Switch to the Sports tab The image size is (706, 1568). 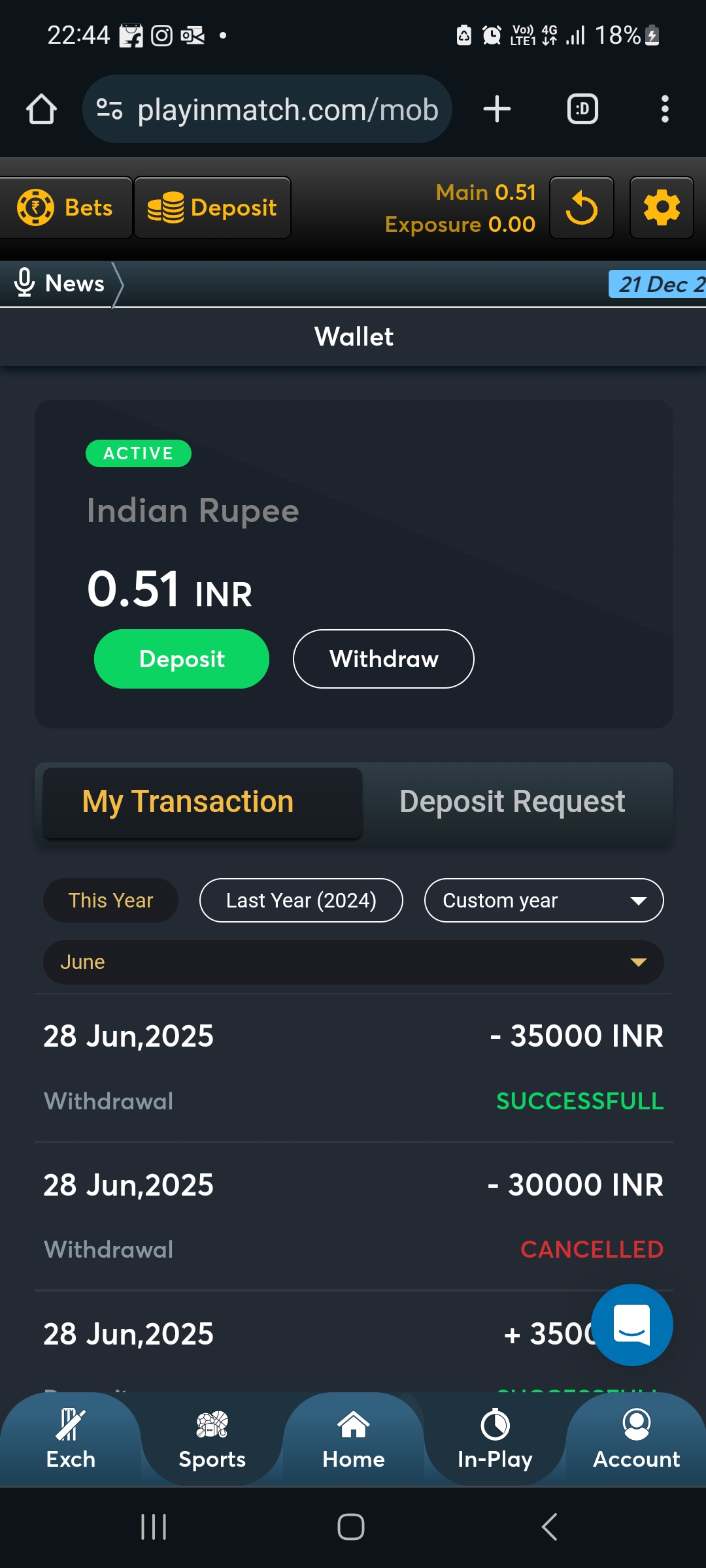(x=212, y=1441)
